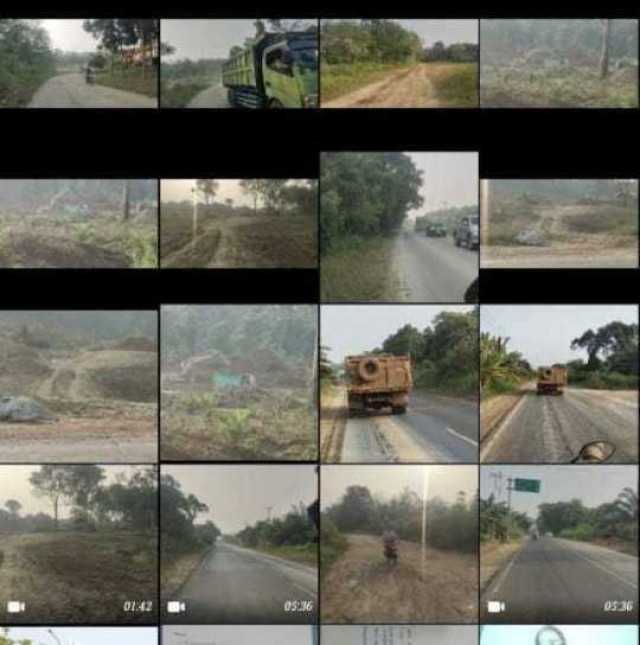Open photo of motorcyclist on curved road
The height and width of the screenshot is (645, 640).
[79, 64]
